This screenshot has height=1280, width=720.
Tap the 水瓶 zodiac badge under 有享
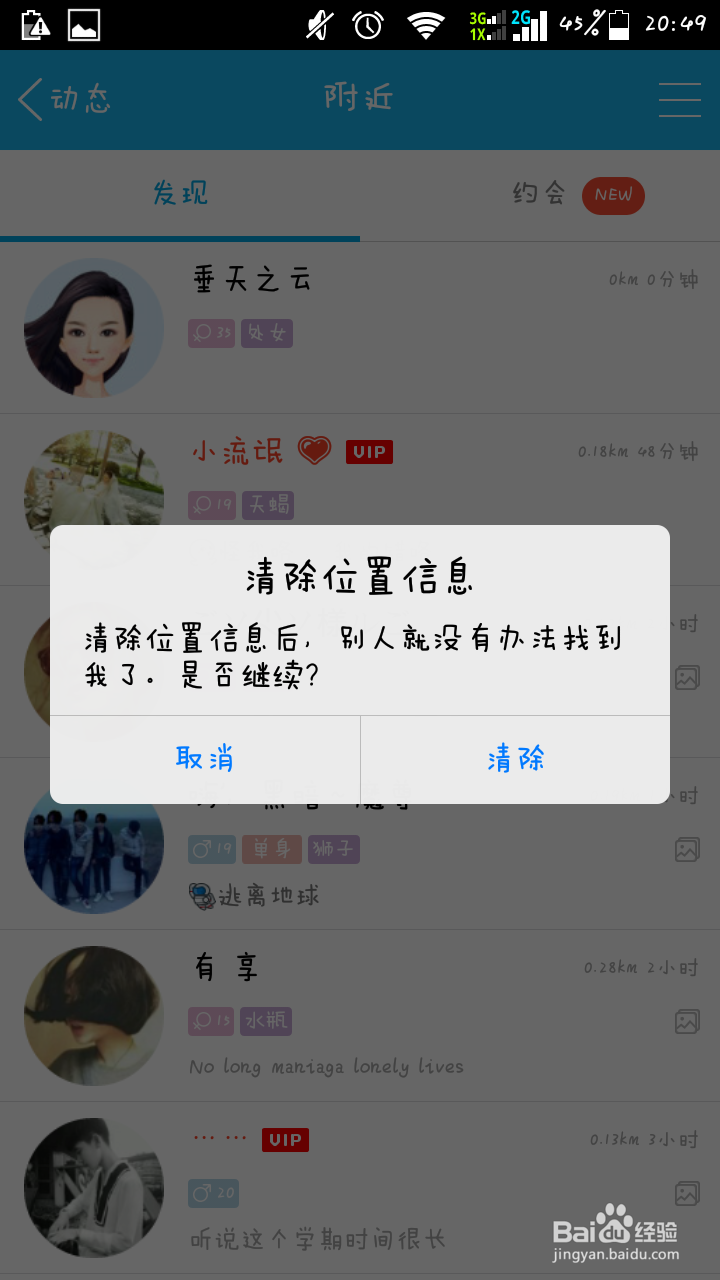click(267, 1023)
